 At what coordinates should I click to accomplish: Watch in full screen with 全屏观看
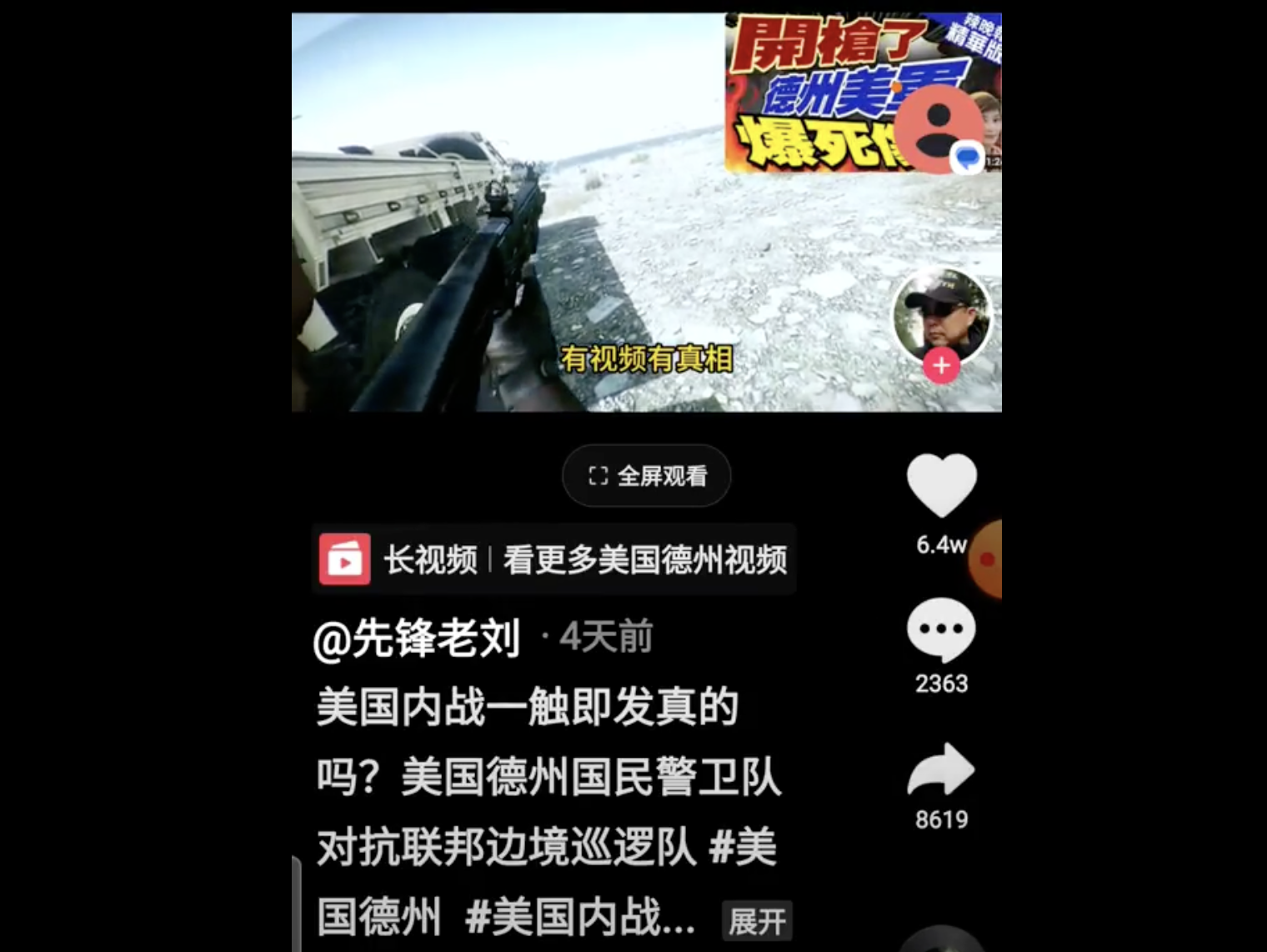tap(647, 476)
